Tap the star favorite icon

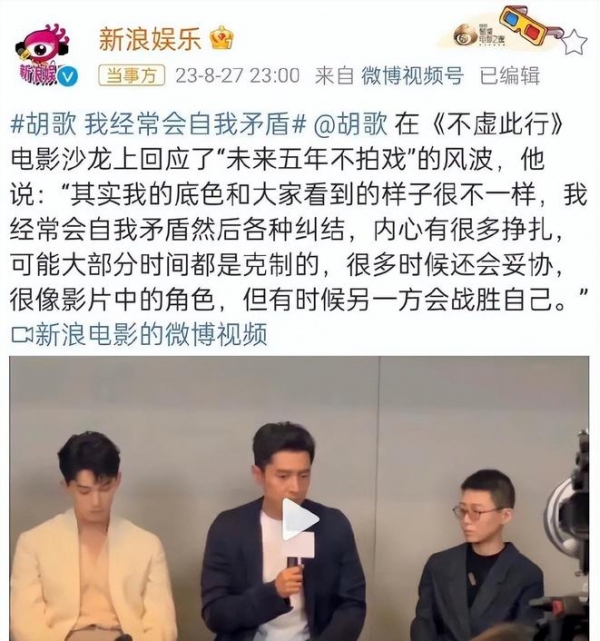[574, 42]
